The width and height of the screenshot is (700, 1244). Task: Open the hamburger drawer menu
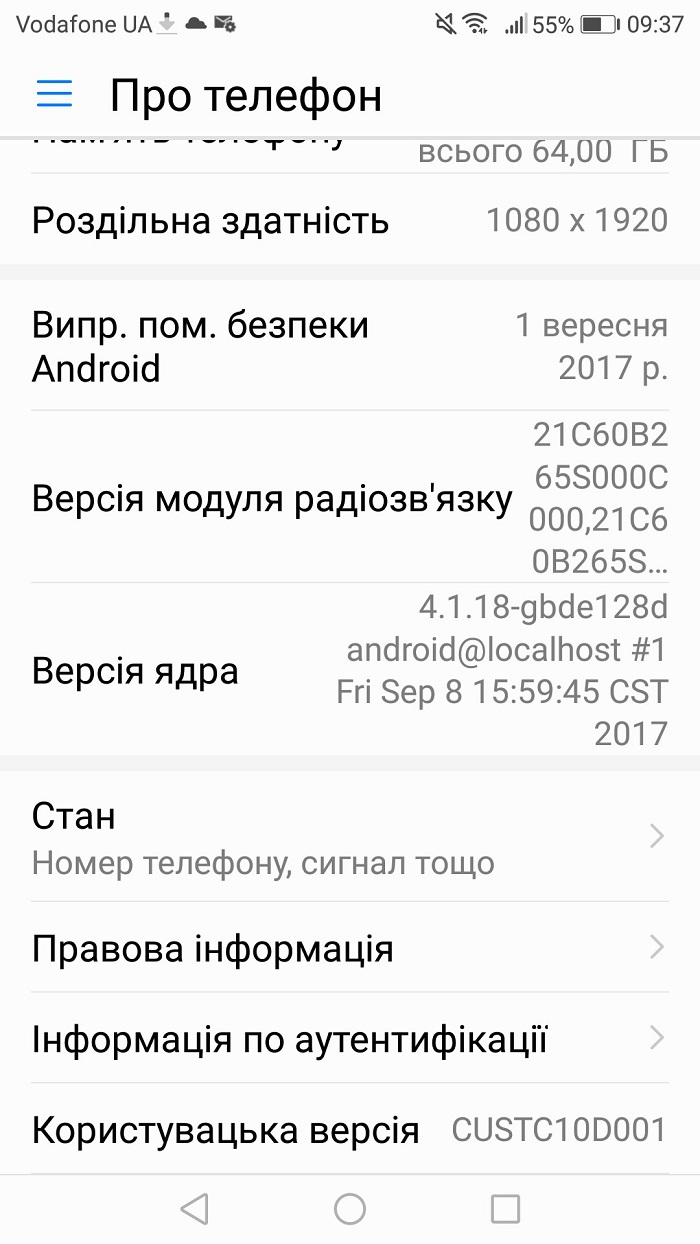55,95
